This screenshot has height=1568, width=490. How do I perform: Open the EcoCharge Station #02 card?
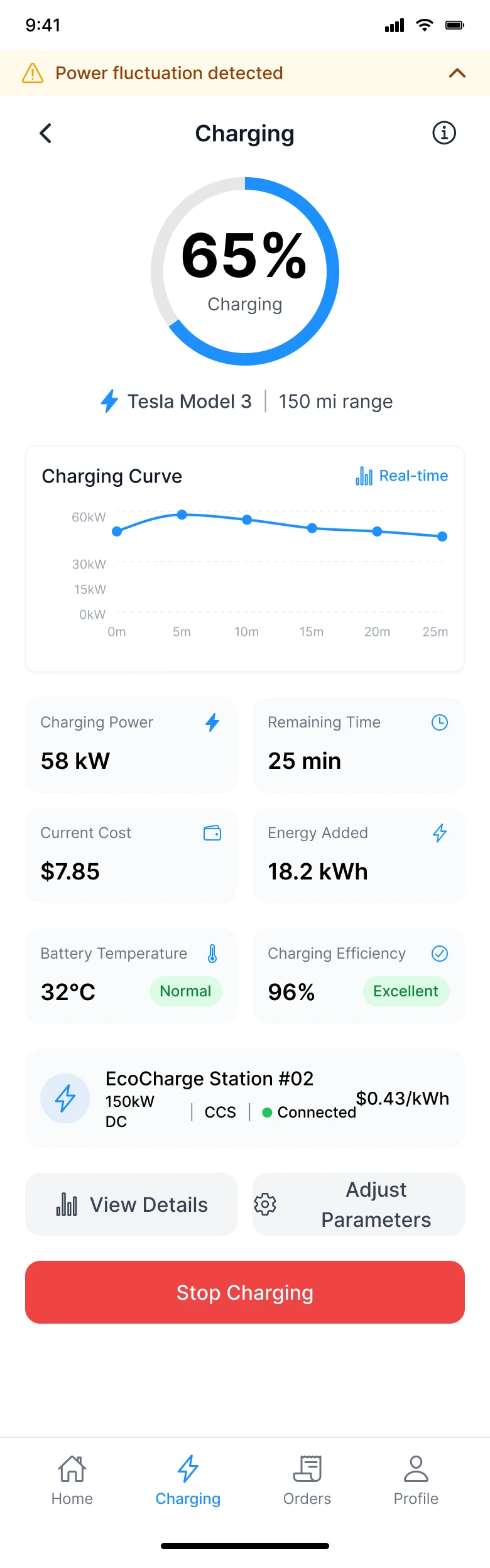tap(245, 1098)
